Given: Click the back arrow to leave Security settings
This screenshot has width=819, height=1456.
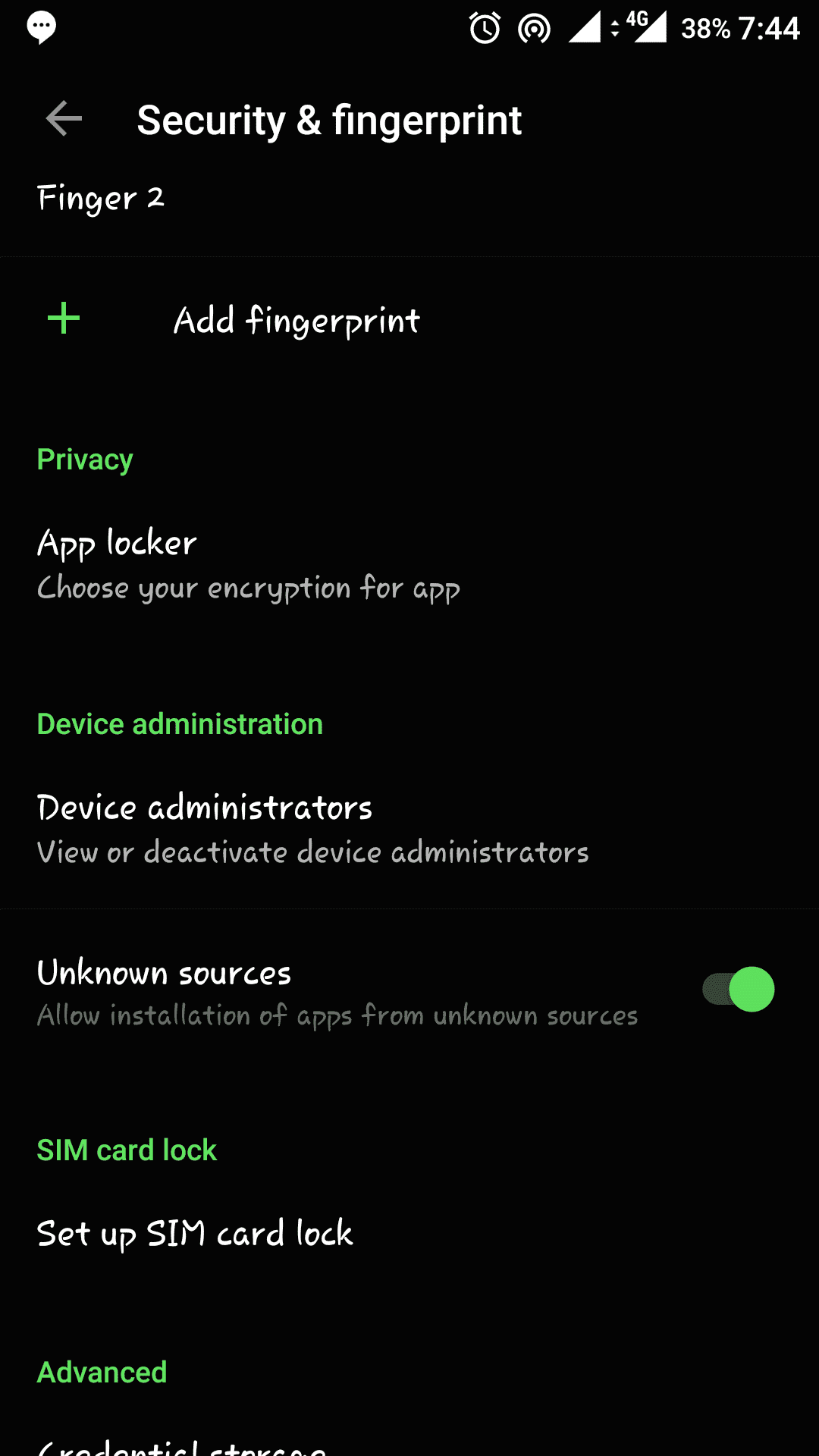Looking at the screenshot, I should click(61, 118).
